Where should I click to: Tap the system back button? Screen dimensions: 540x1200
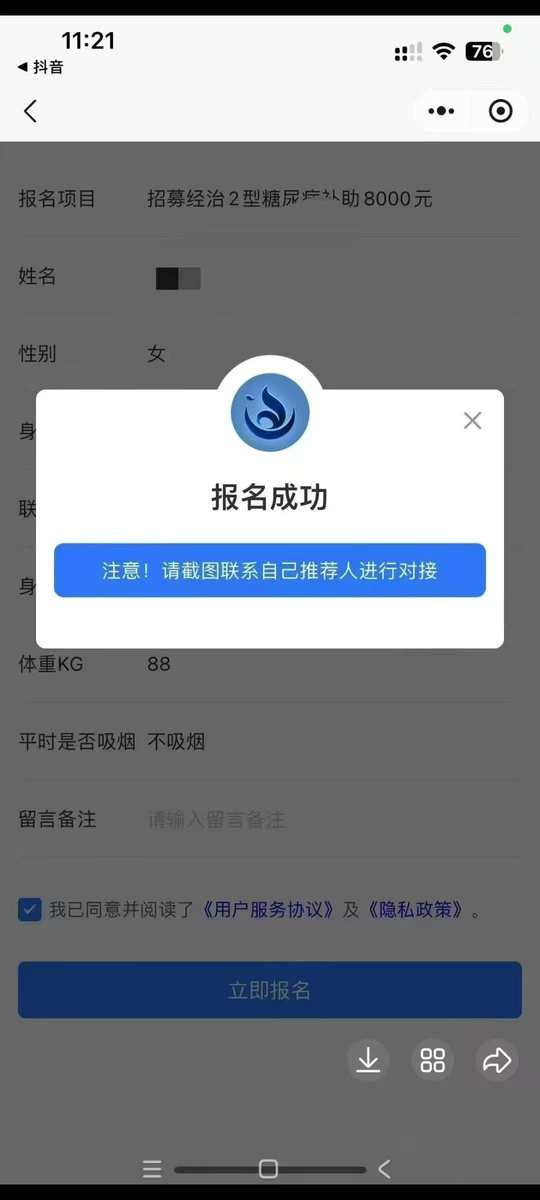[x=384, y=1168]
